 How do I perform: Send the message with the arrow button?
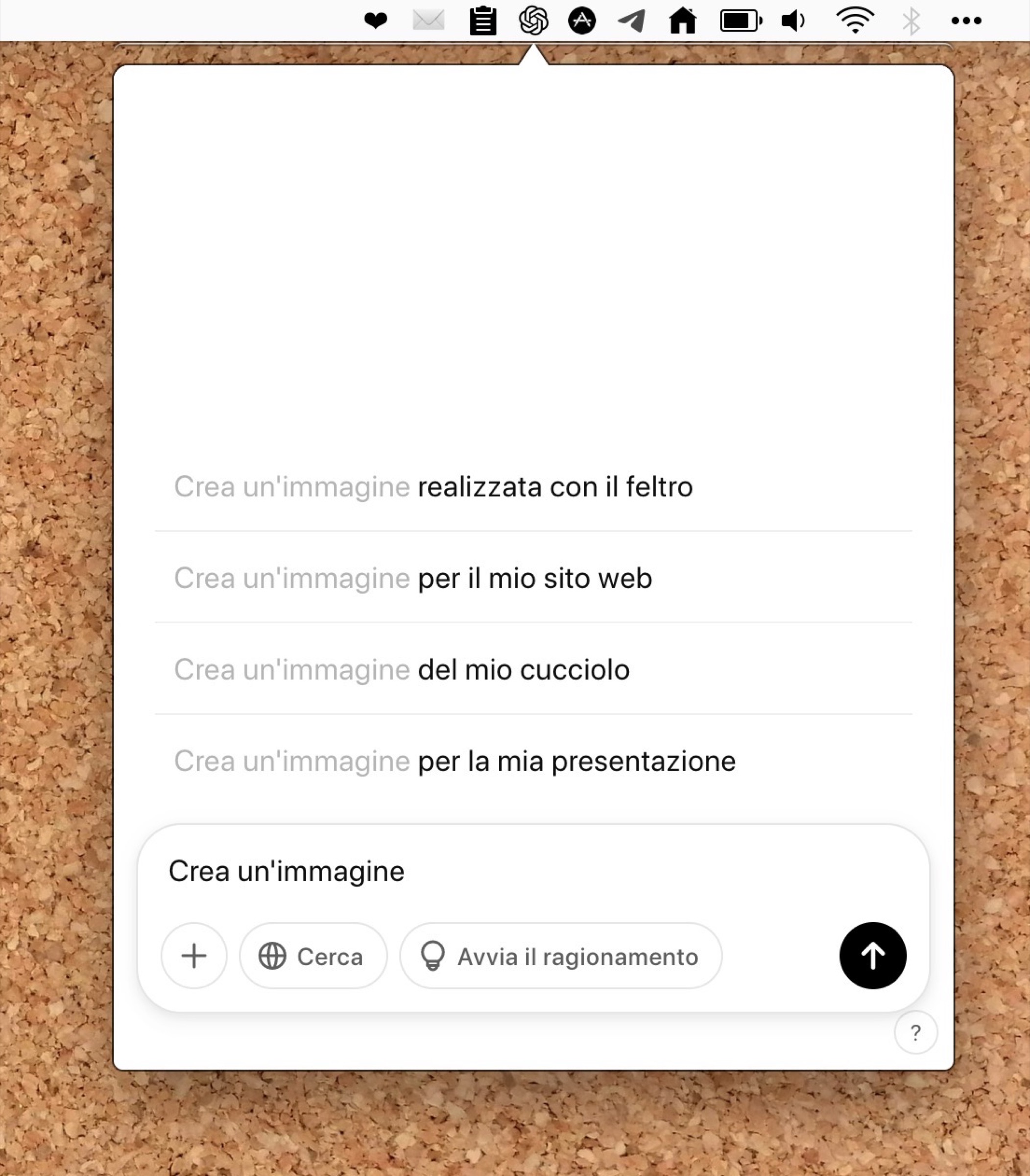[872, 956]
